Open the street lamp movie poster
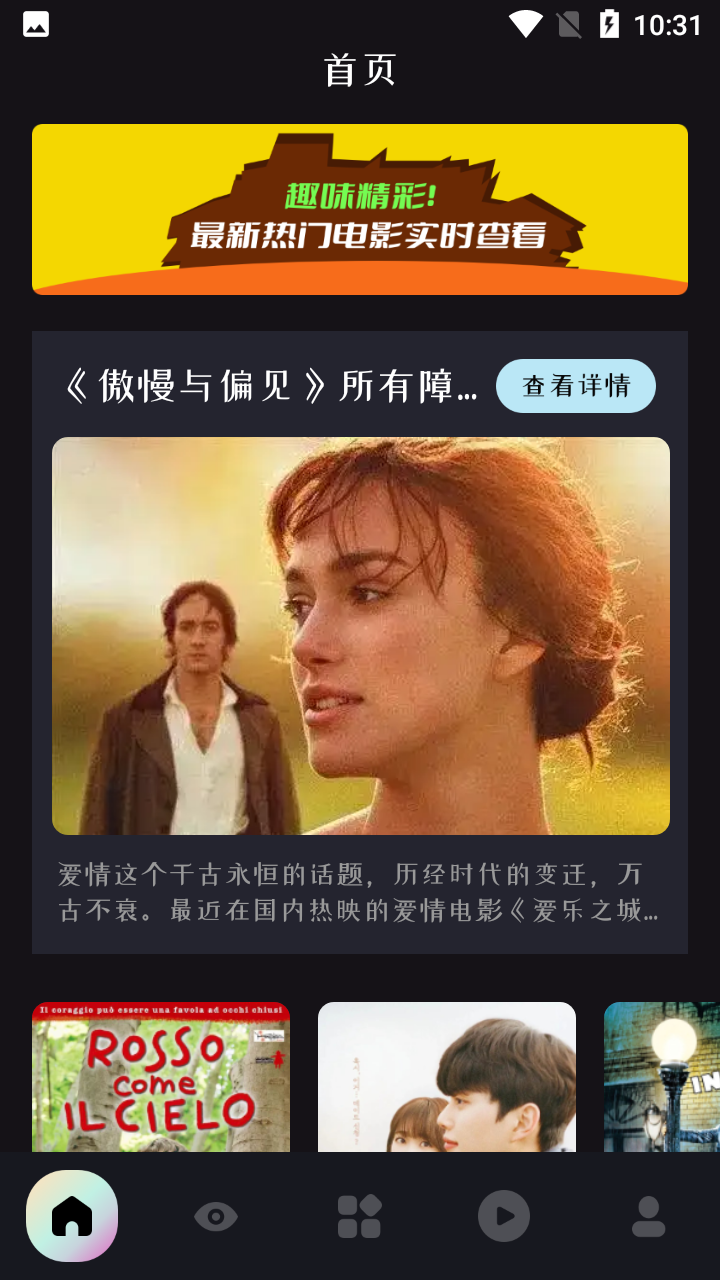Viewport: 720px width, 1280px height. pos(662,1077)
